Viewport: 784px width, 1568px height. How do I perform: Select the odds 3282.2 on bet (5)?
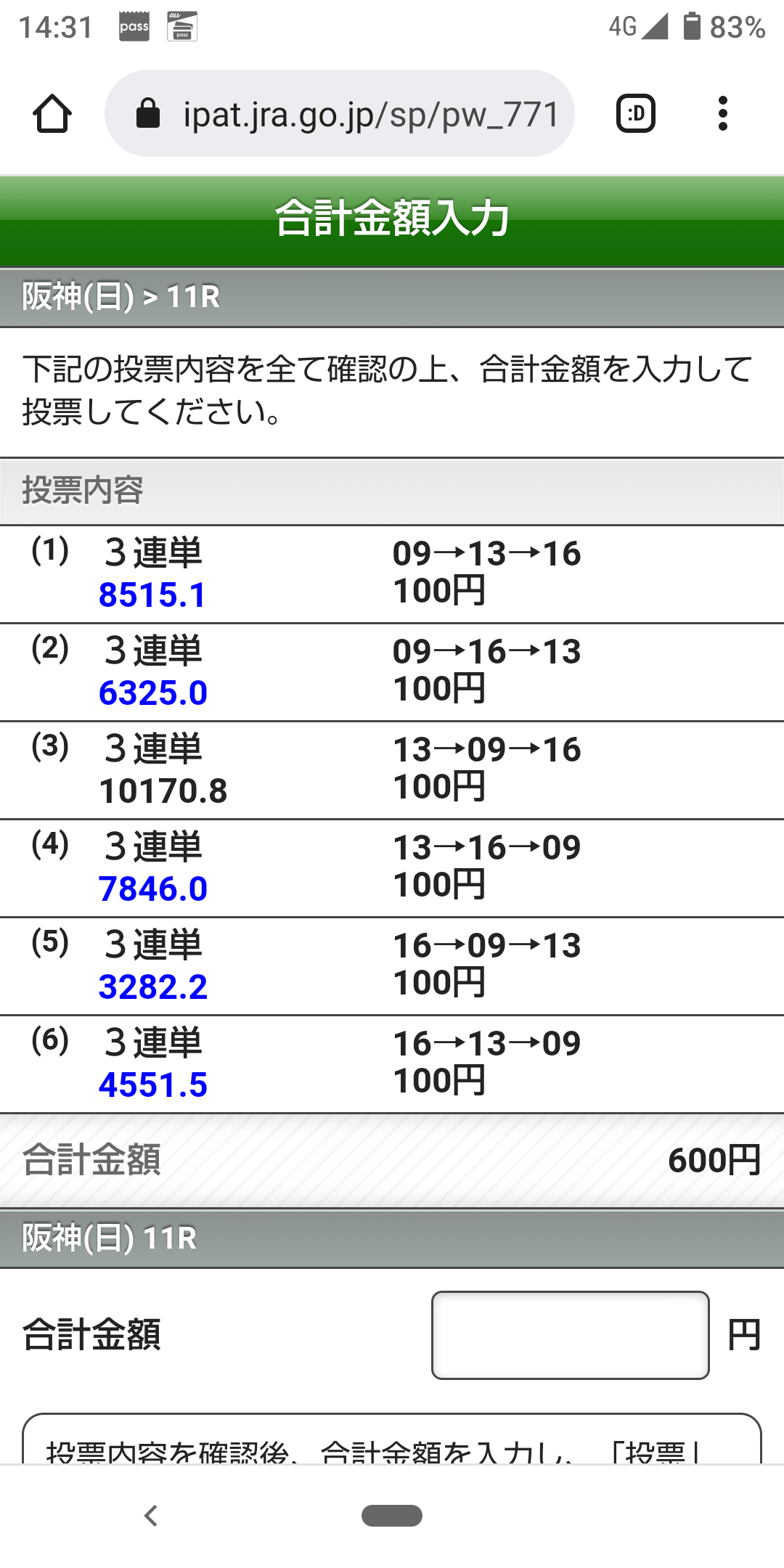(x=154, y=987)
